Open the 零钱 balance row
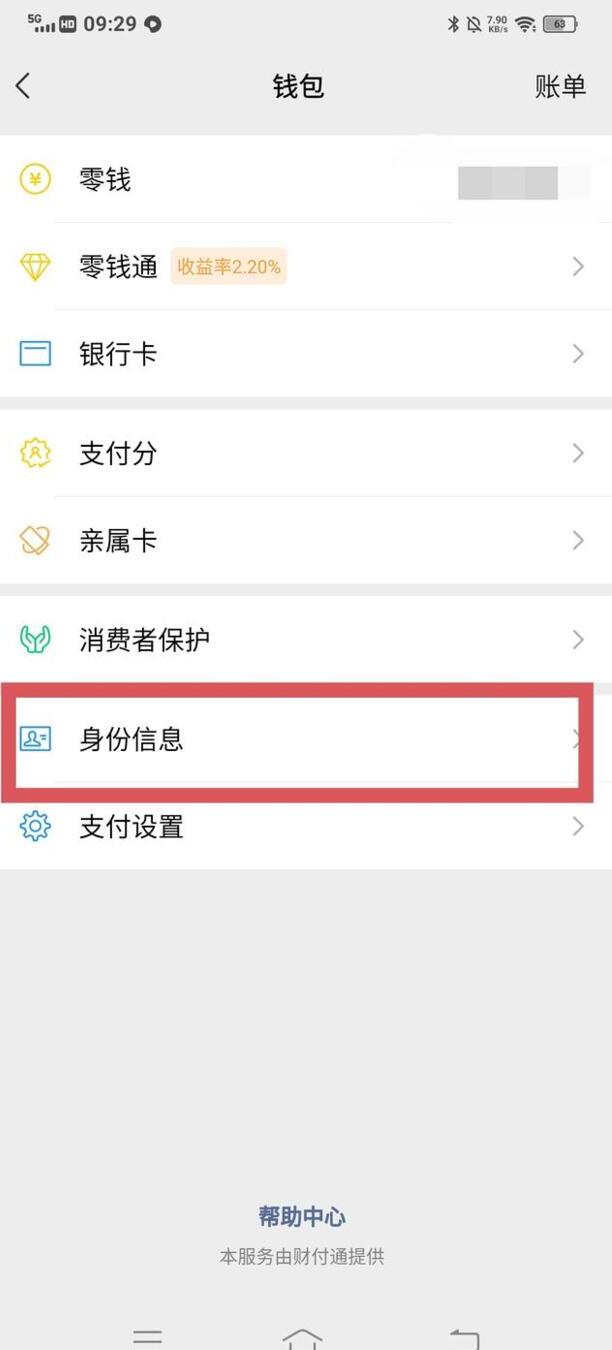The image size is (612, 1350). coord(306,180)
